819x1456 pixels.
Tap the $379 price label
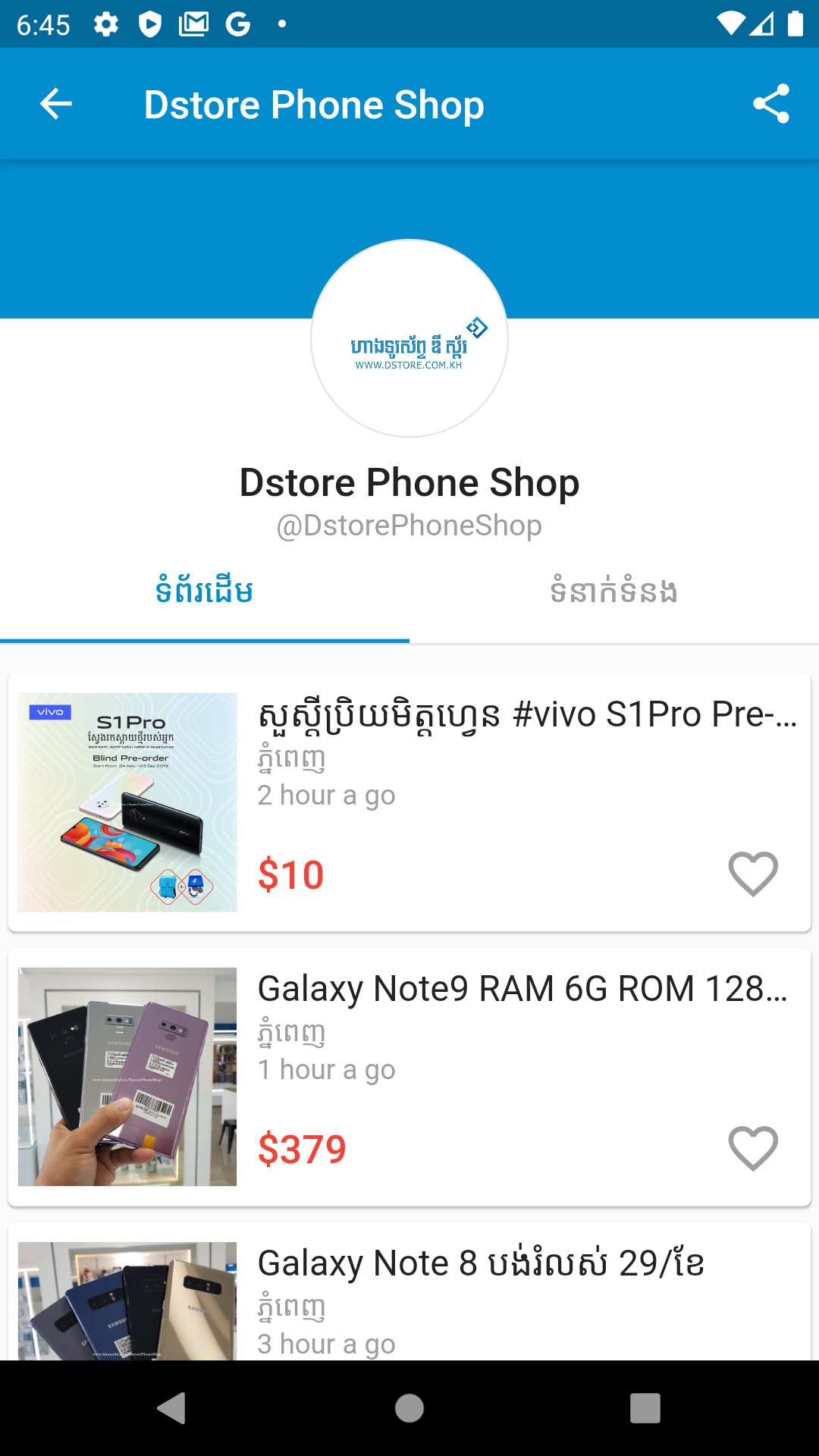pyautogui.click(x=302, y=1150)
